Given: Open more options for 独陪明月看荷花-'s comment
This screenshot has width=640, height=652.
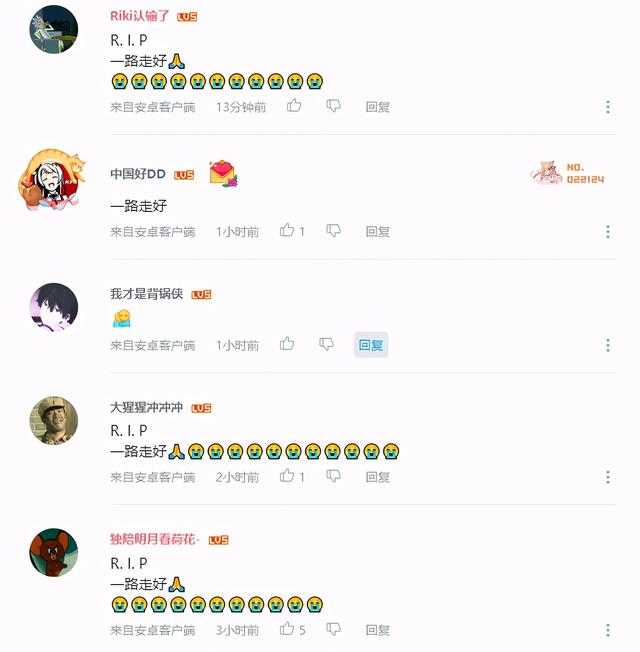Looking at the screenshot, I should coord(608,630).
